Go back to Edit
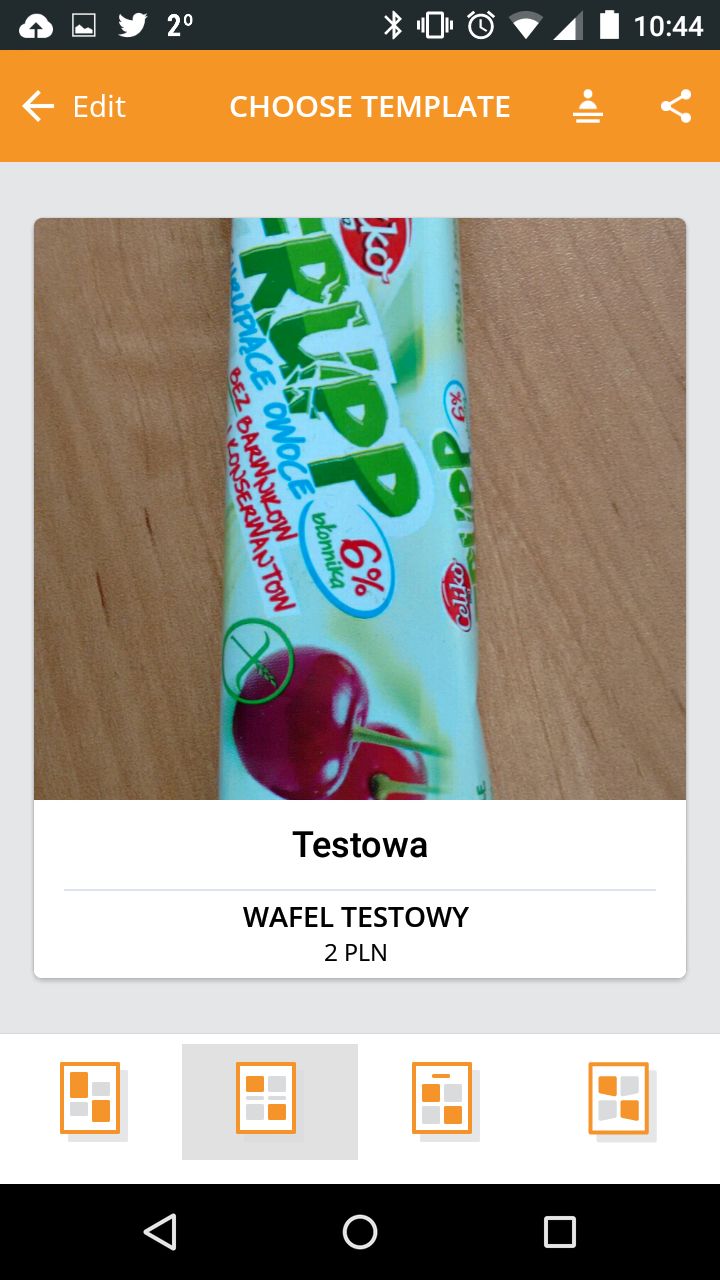720x1280 pixels. point(74,106)
